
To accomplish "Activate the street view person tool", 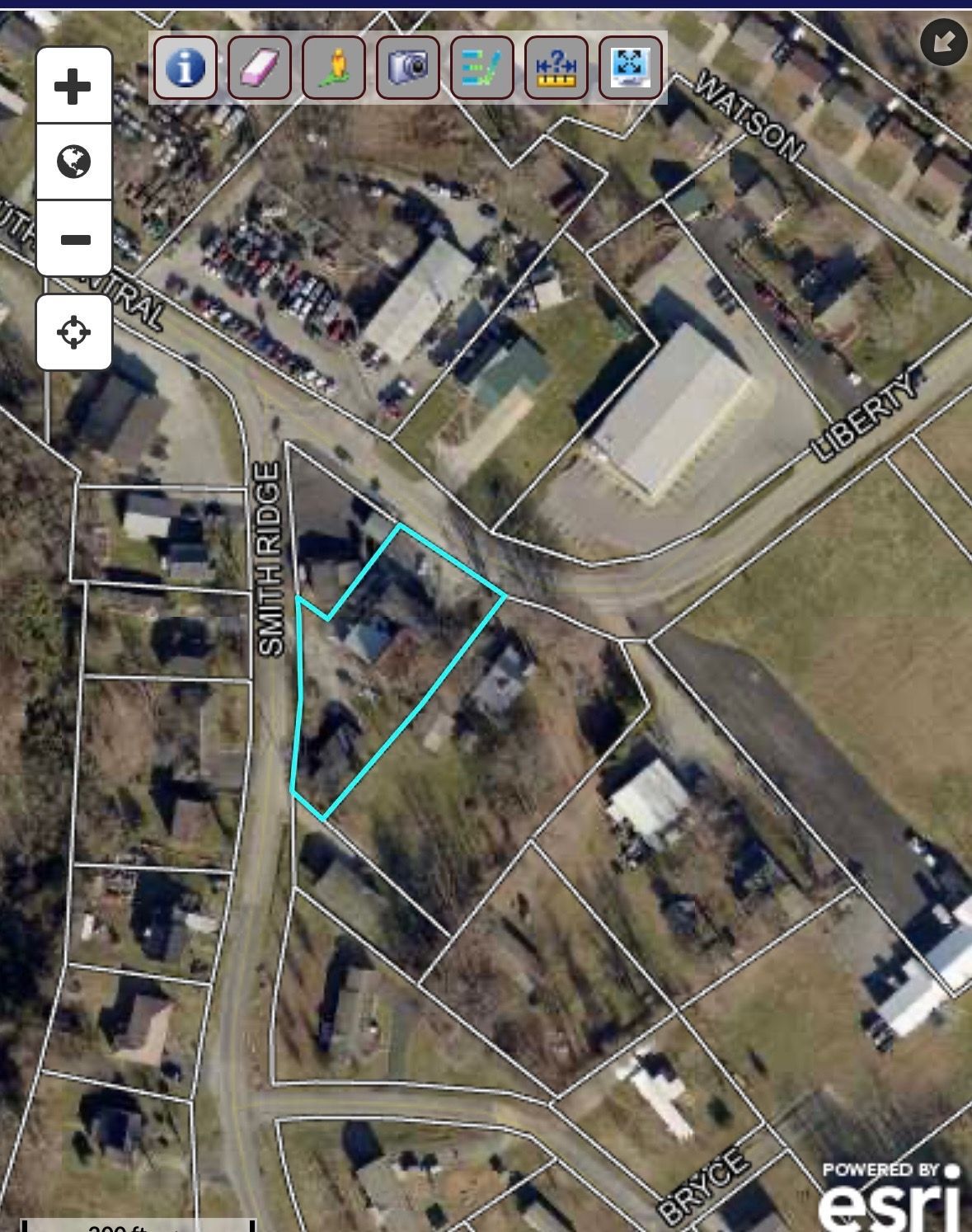I will point(334,68).
